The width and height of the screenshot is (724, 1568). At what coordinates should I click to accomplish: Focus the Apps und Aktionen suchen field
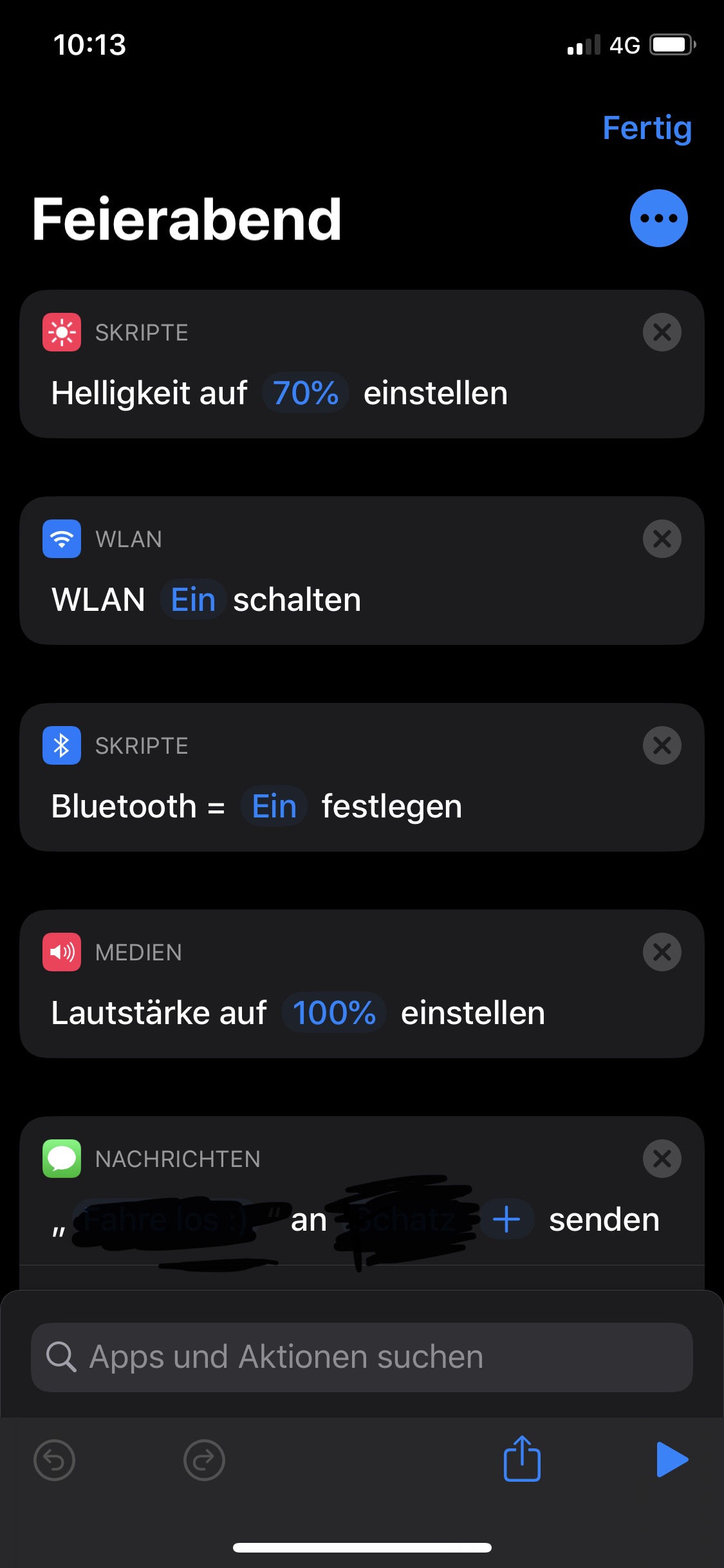point(362,1357)
